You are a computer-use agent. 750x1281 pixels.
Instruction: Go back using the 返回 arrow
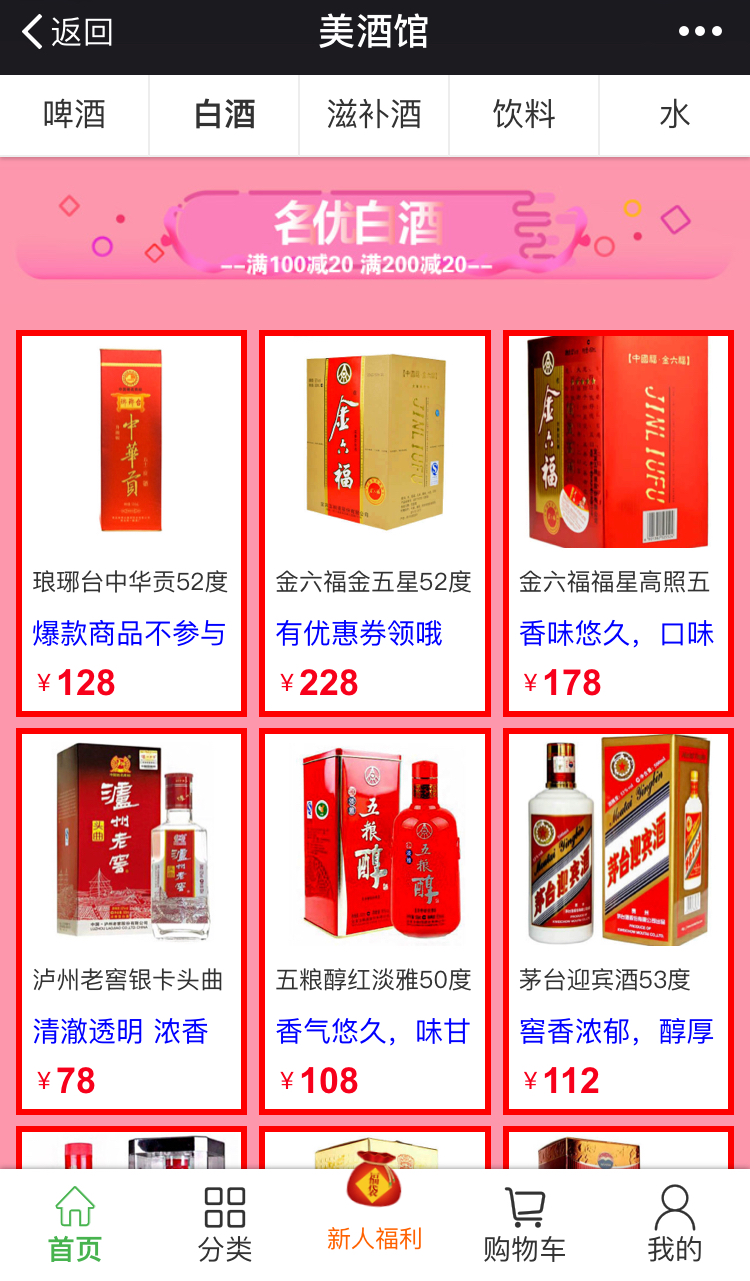pos(66,32)
